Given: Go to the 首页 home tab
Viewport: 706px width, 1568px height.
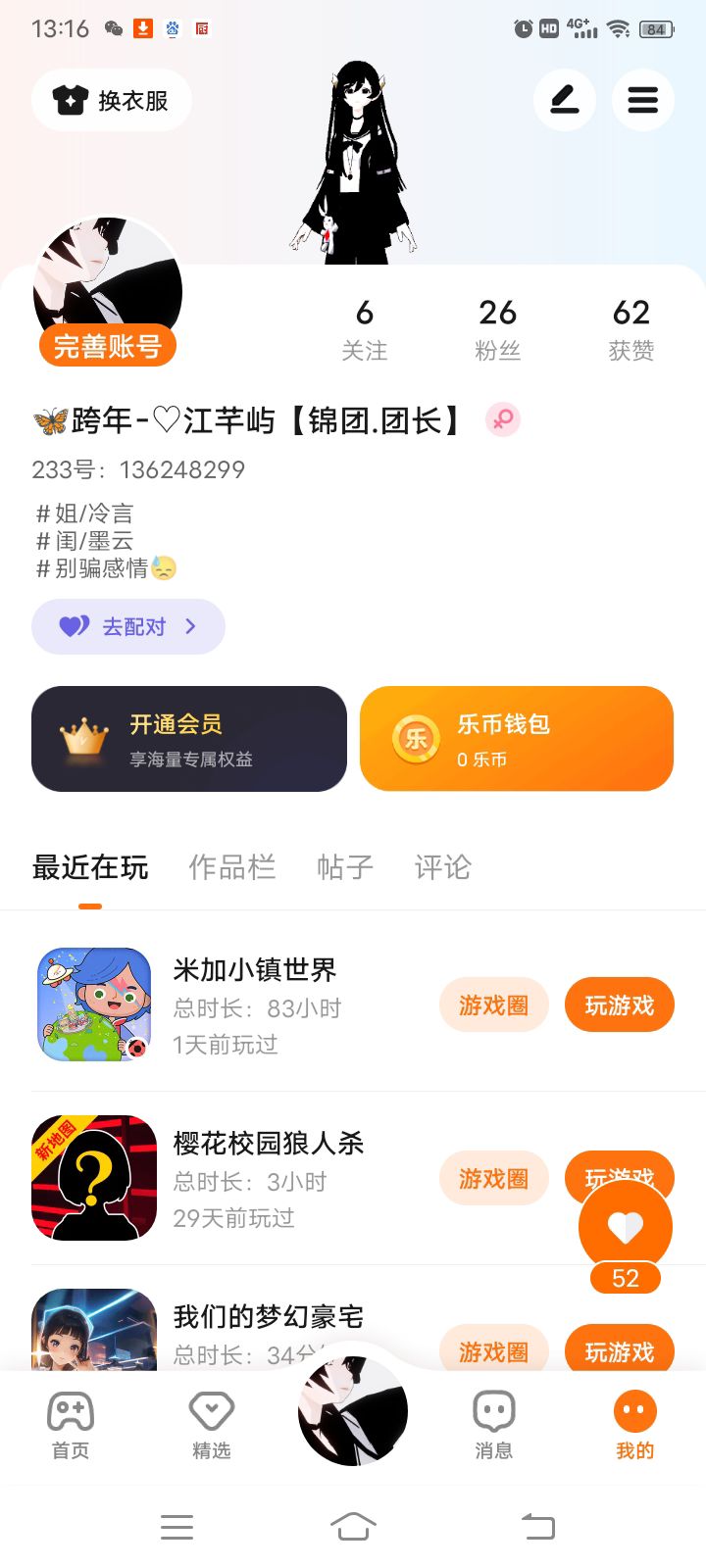Looking at the screenshot, I should [71, 1423].
